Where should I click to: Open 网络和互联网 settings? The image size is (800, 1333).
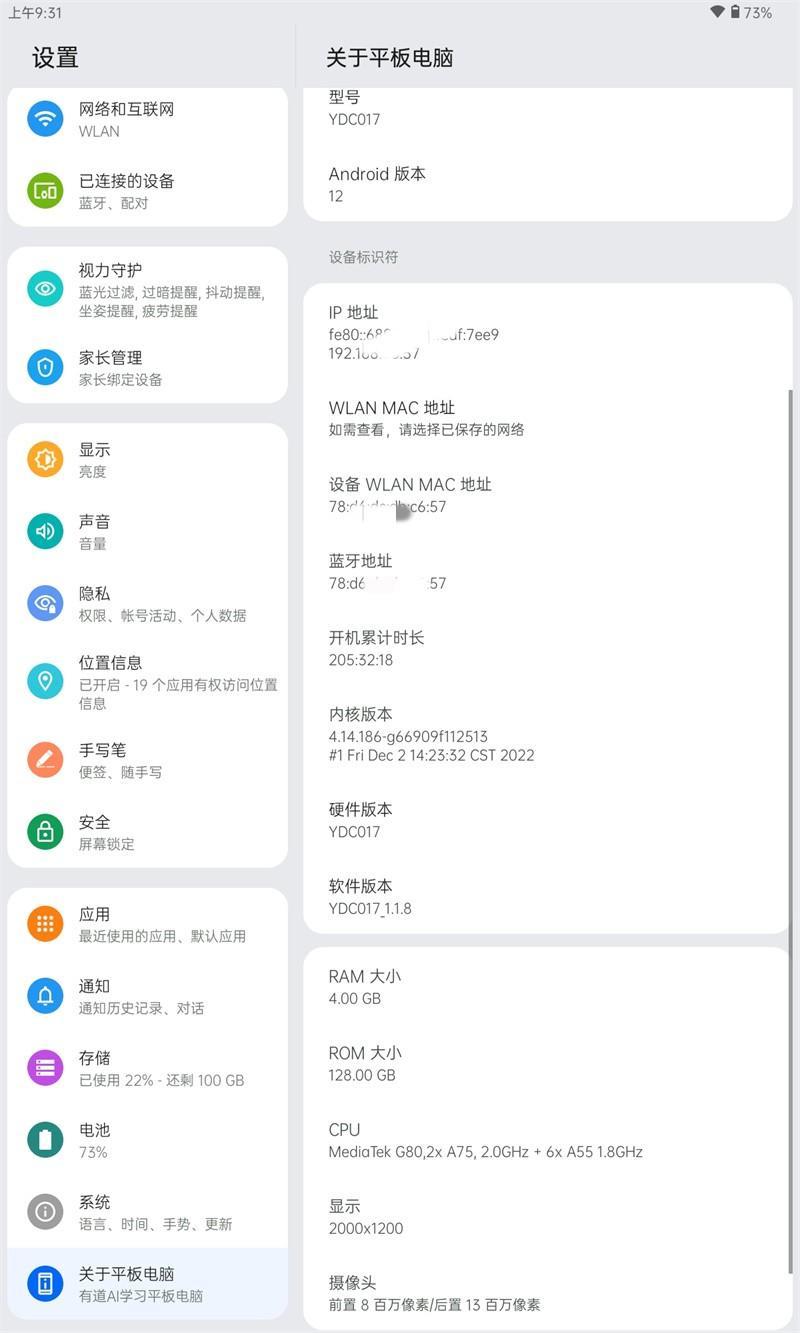pyautogui.click(x=147, y=119)
